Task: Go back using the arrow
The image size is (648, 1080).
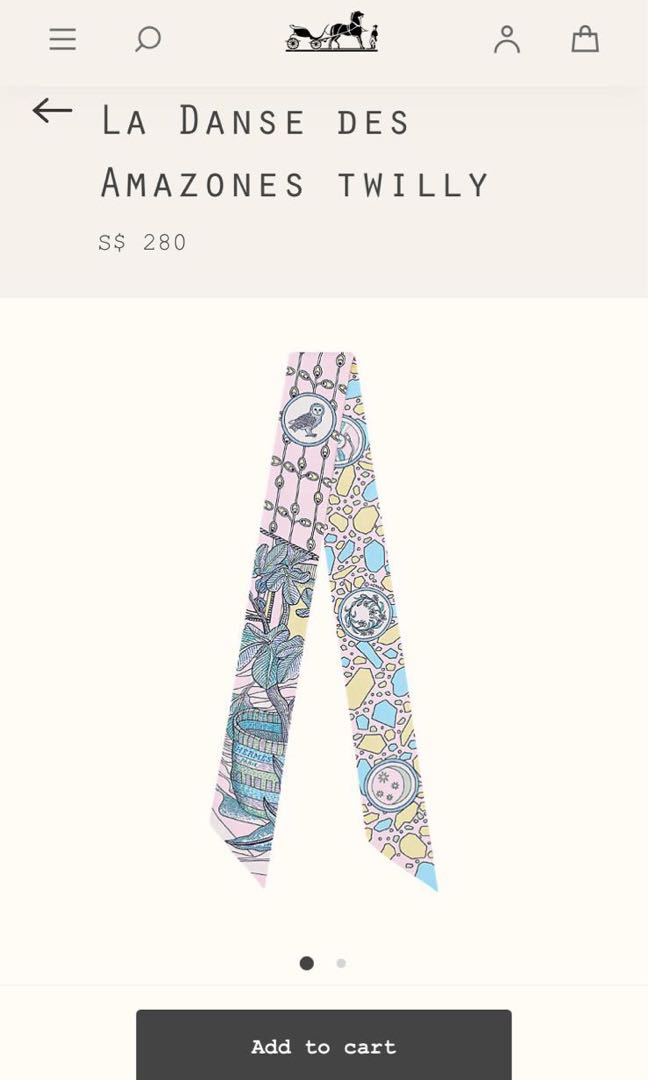Action: click(52, 110)
